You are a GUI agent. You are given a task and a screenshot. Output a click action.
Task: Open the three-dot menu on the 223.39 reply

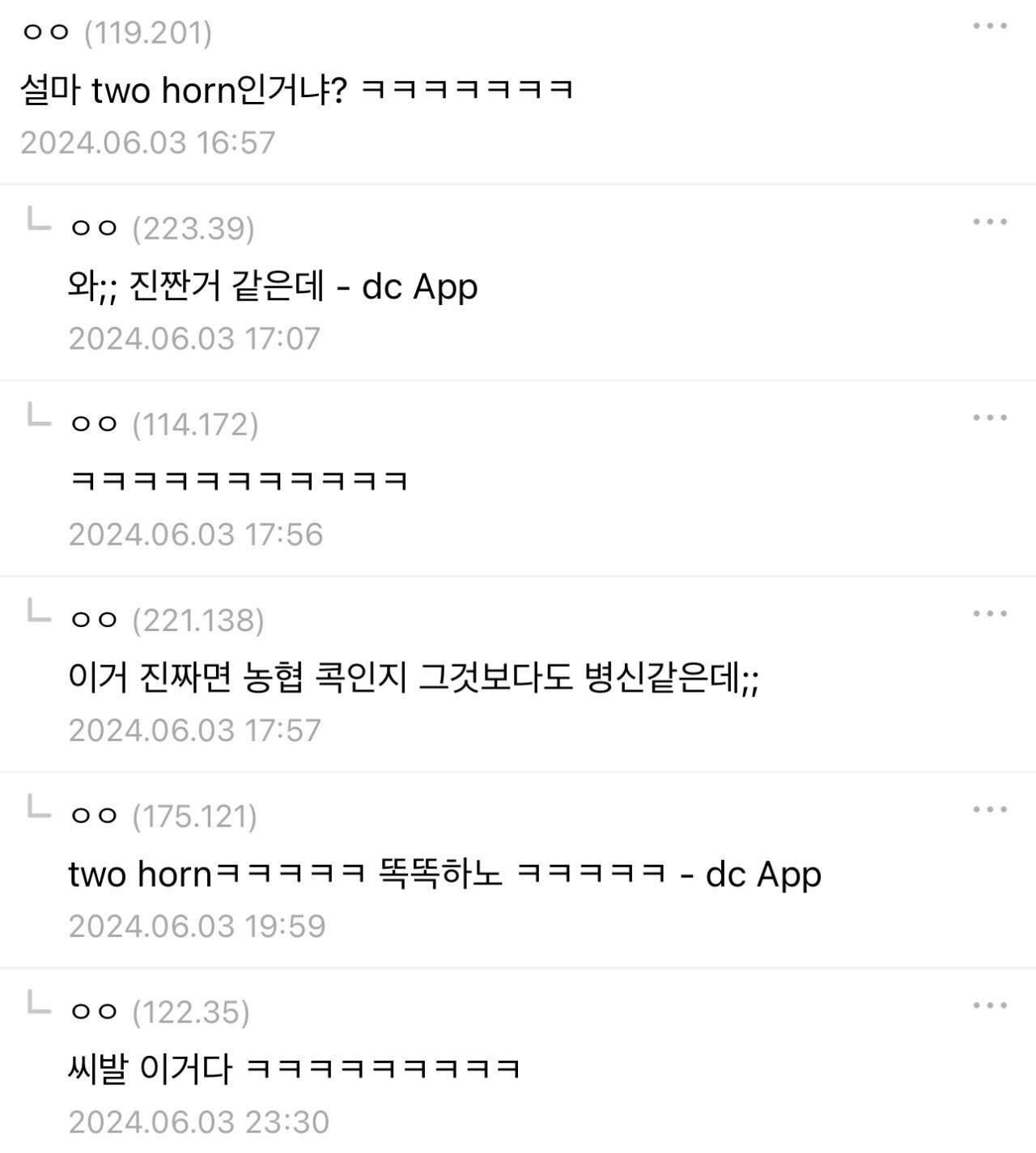pyautogui.click(x=990, y=223)
